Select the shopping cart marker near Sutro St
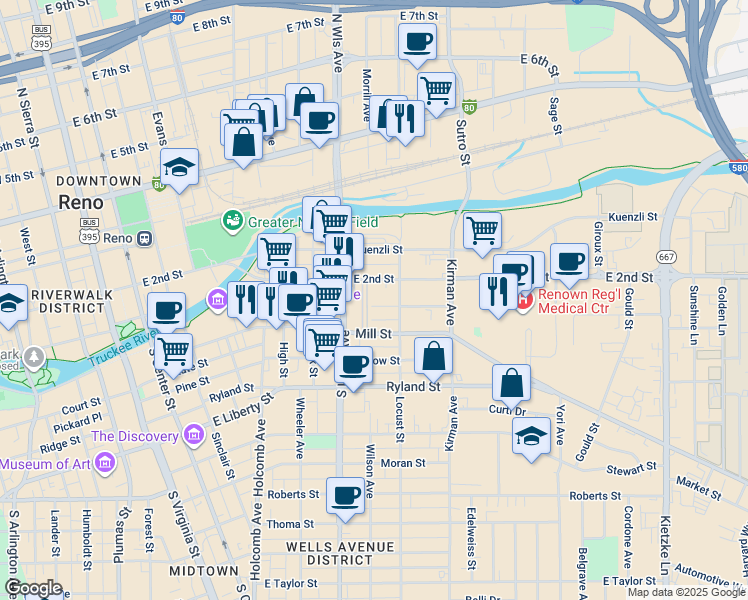Image resolution: width=748 pixels, height=600 pixels. [436, 91]
